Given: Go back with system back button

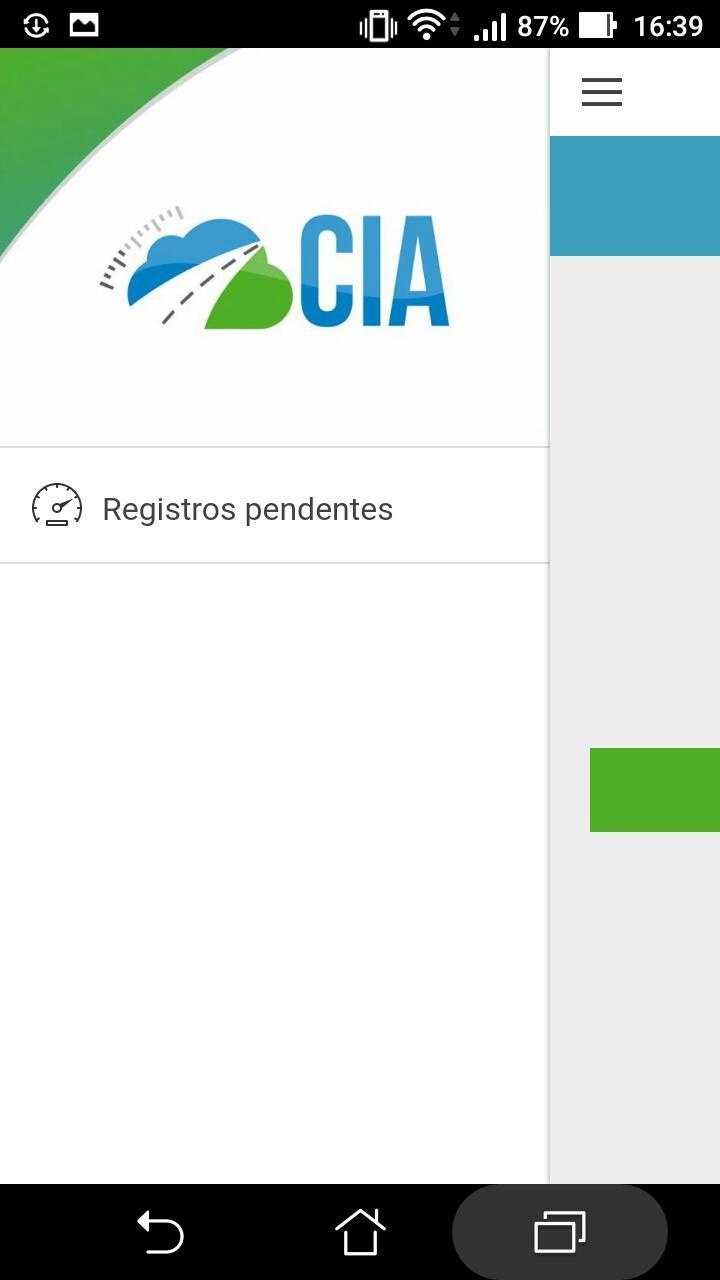Looking at the screenshot, I should click(x=160, y=1232).
